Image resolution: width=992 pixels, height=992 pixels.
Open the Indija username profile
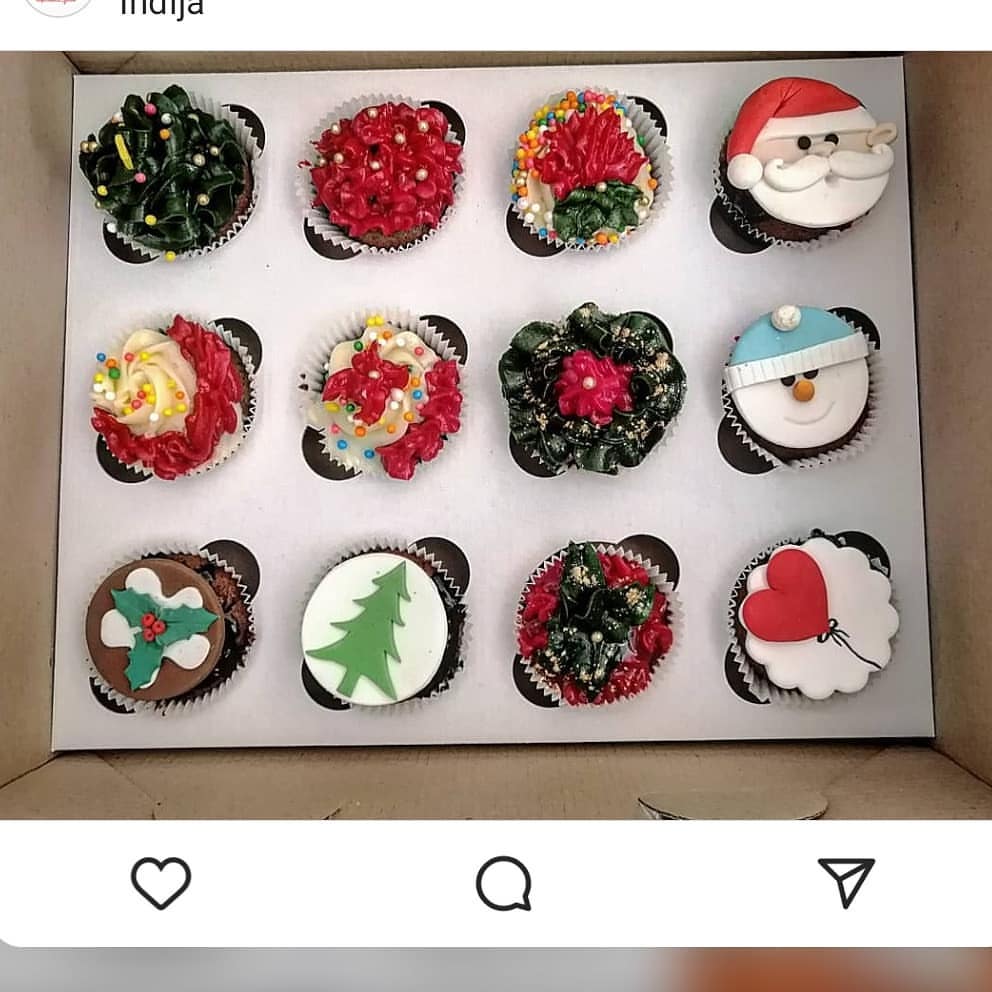[x=162, y=8]
